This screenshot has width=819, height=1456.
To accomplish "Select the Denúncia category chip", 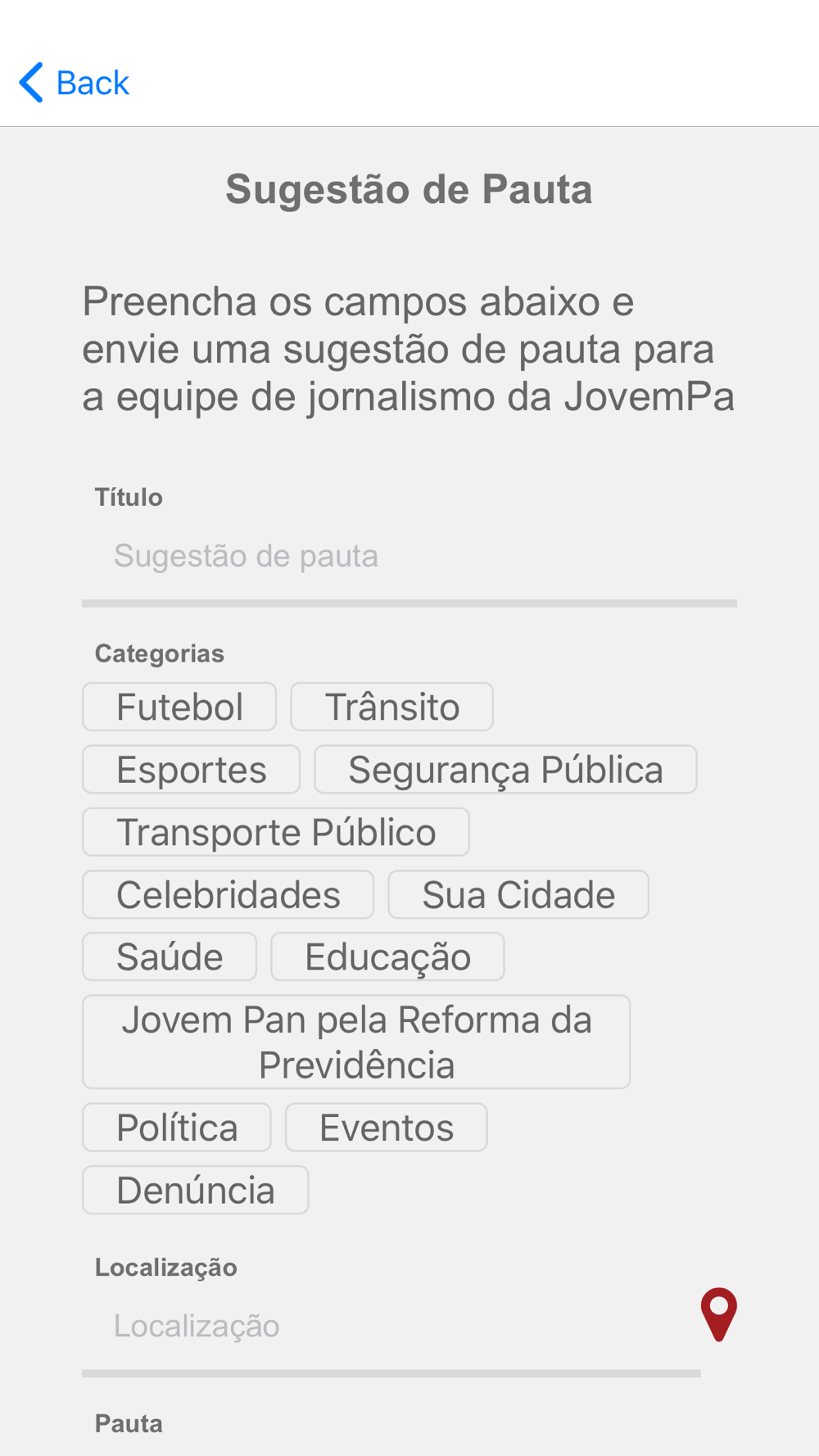I will 195,1190.
